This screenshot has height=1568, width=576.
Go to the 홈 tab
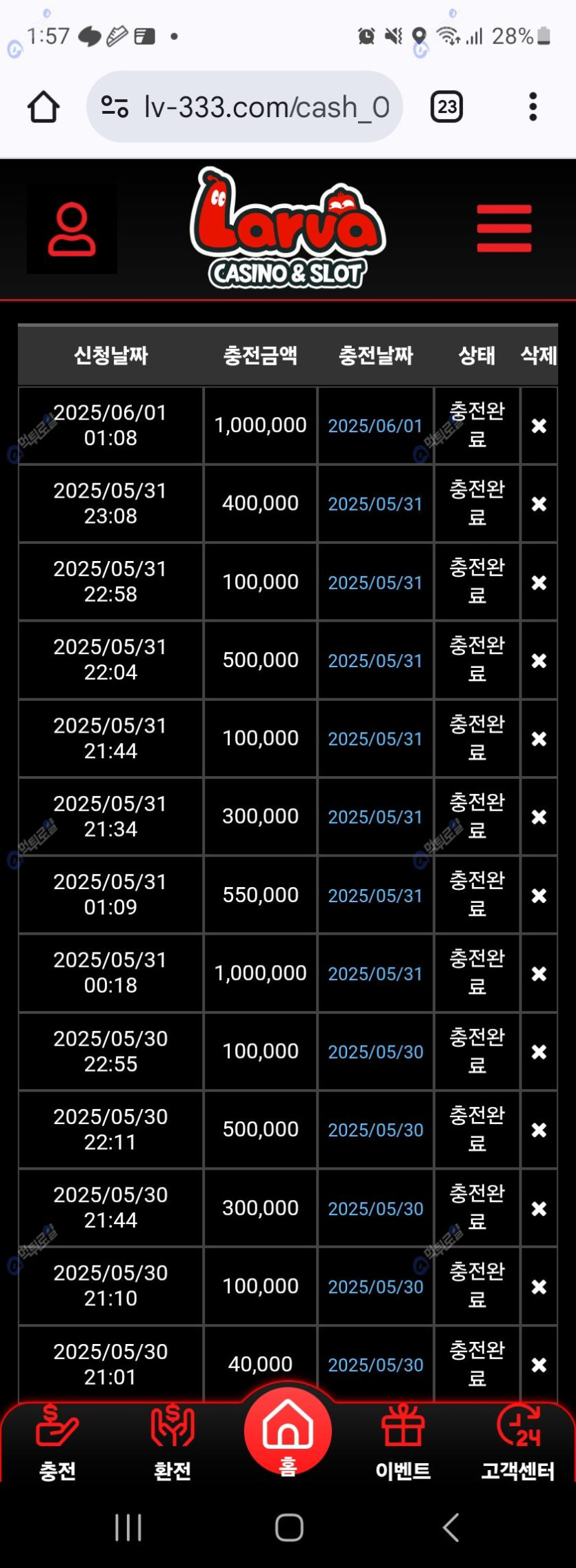(288, 1434)
